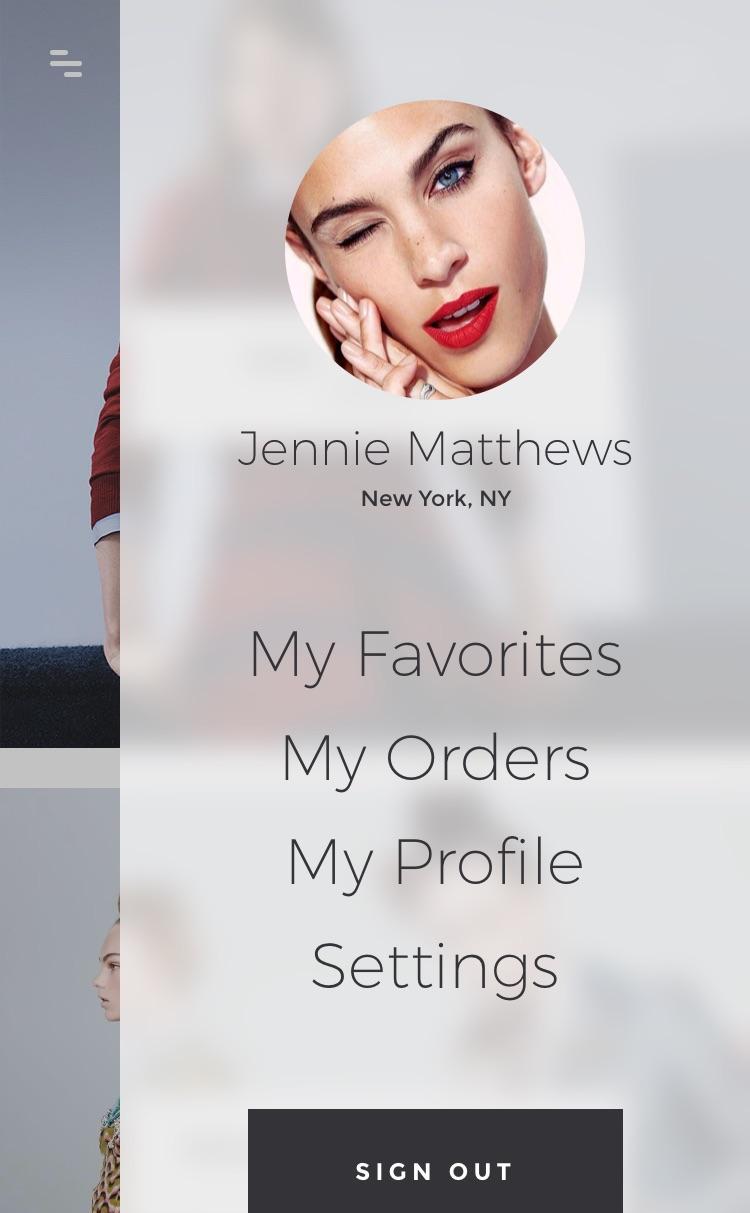Go to My Orders
The width and height of the screenshot is (750, 1213).
point(435,759)
